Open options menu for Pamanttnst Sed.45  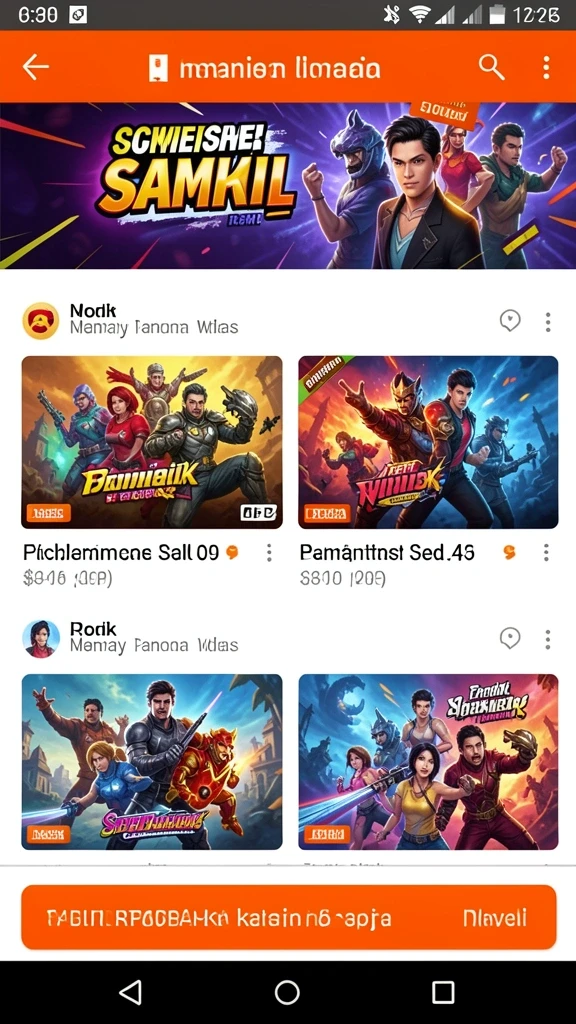546,553
